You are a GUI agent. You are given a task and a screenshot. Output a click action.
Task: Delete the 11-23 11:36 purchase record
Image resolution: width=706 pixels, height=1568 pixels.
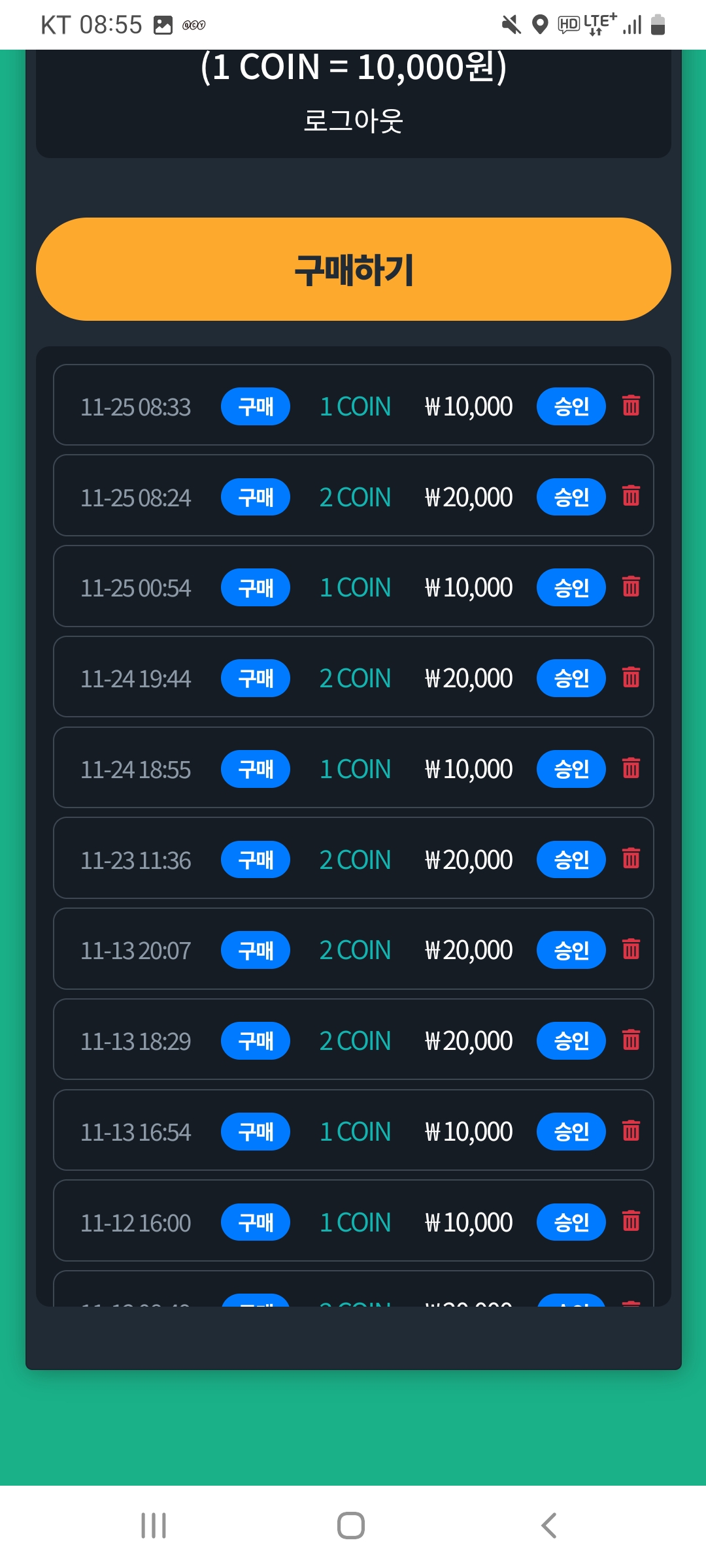631,858
